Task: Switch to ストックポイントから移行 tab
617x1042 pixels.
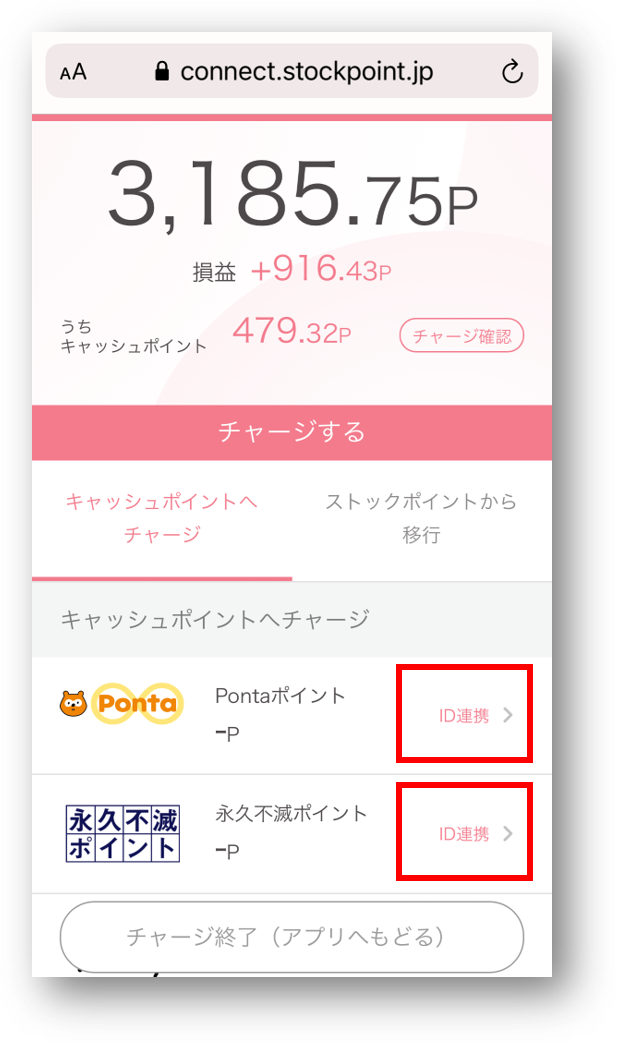Action: (421, 518)
